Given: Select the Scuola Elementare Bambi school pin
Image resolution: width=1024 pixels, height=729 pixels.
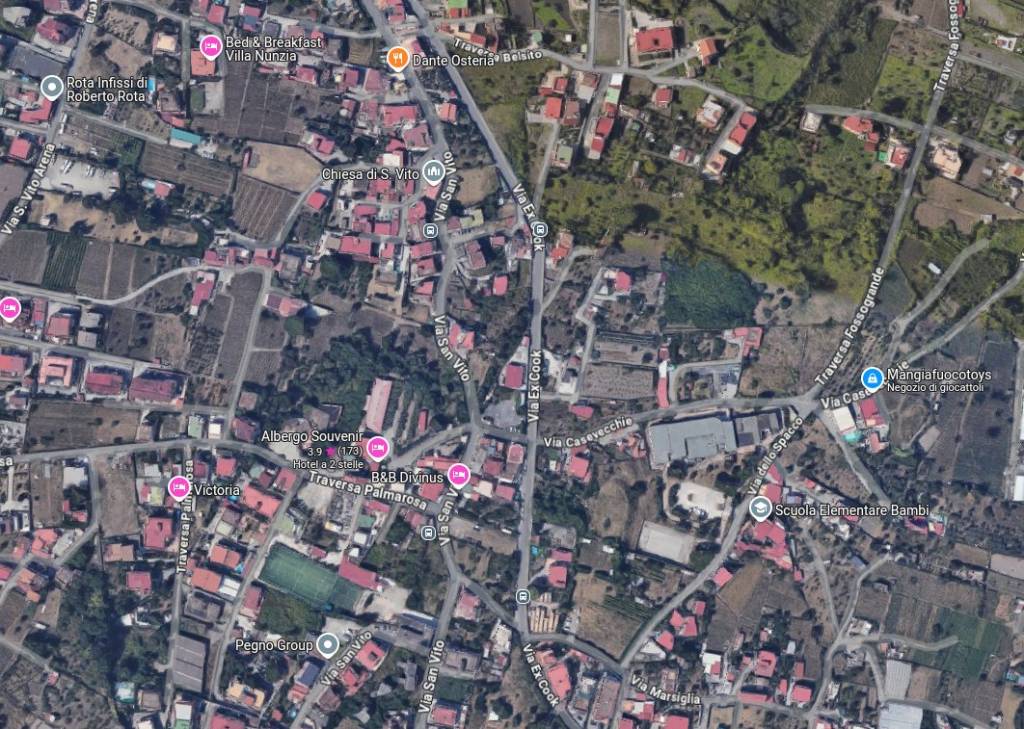Looking at the screenshot, I should [760, 508].
